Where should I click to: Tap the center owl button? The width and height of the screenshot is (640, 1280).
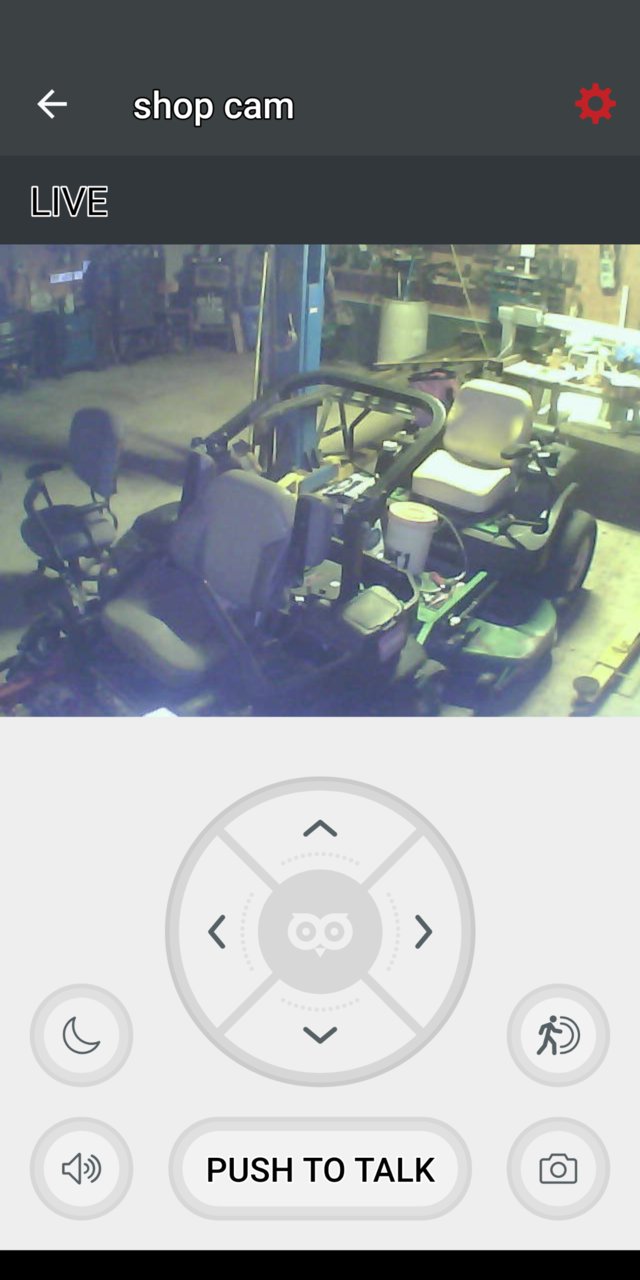click(x=320, y=932)
